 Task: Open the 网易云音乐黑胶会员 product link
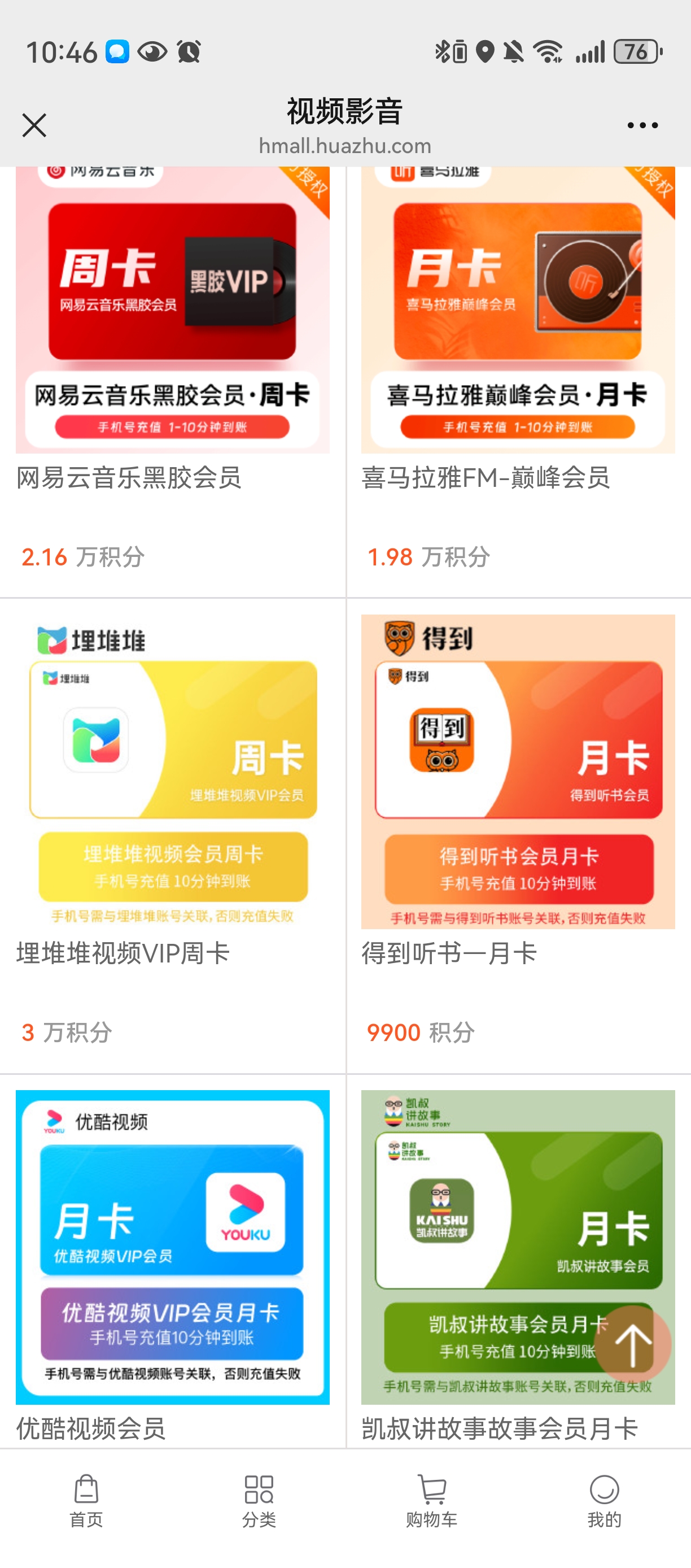coord(131,479)
